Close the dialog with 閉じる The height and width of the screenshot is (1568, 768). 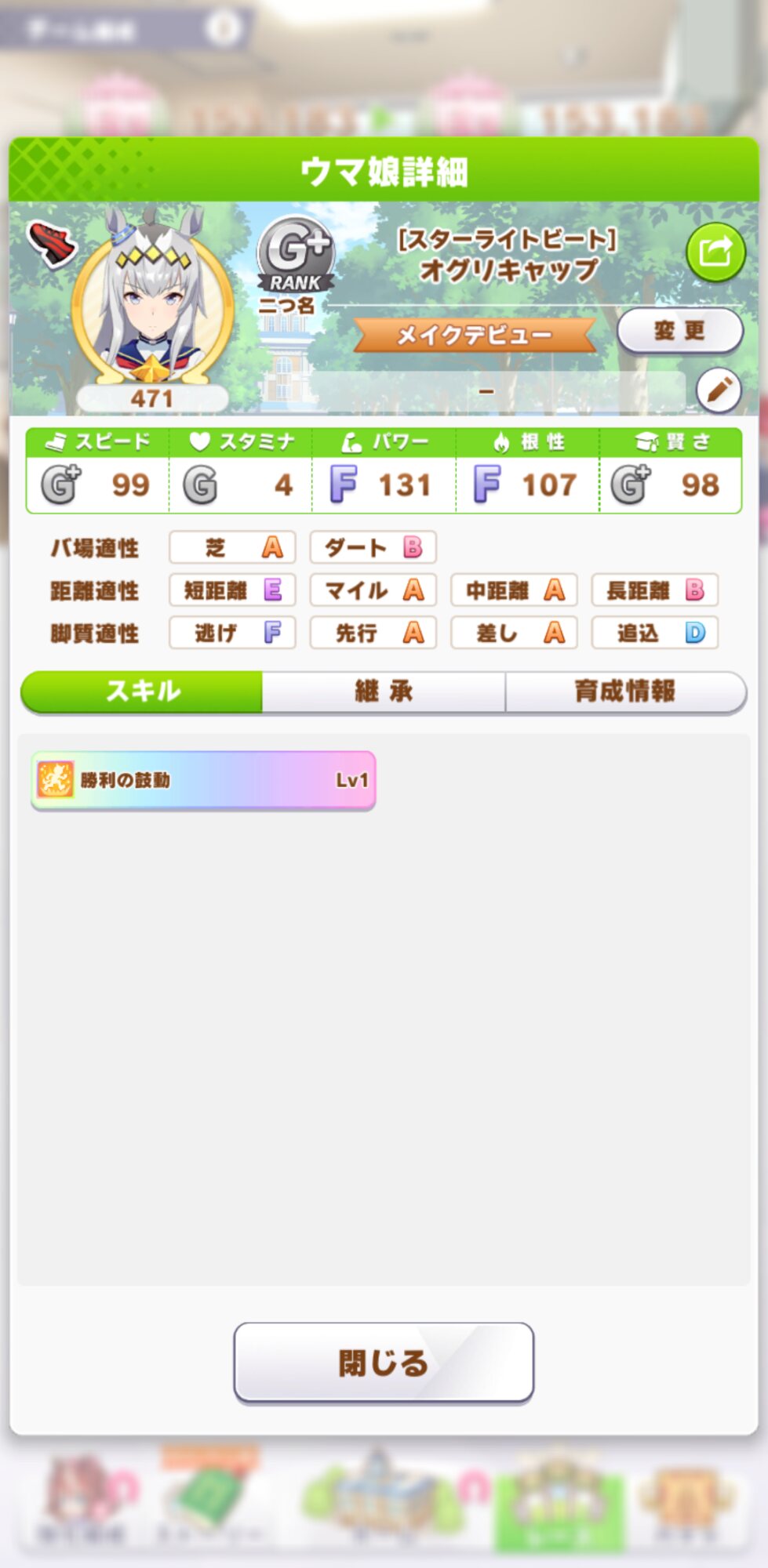point(384,1363)
